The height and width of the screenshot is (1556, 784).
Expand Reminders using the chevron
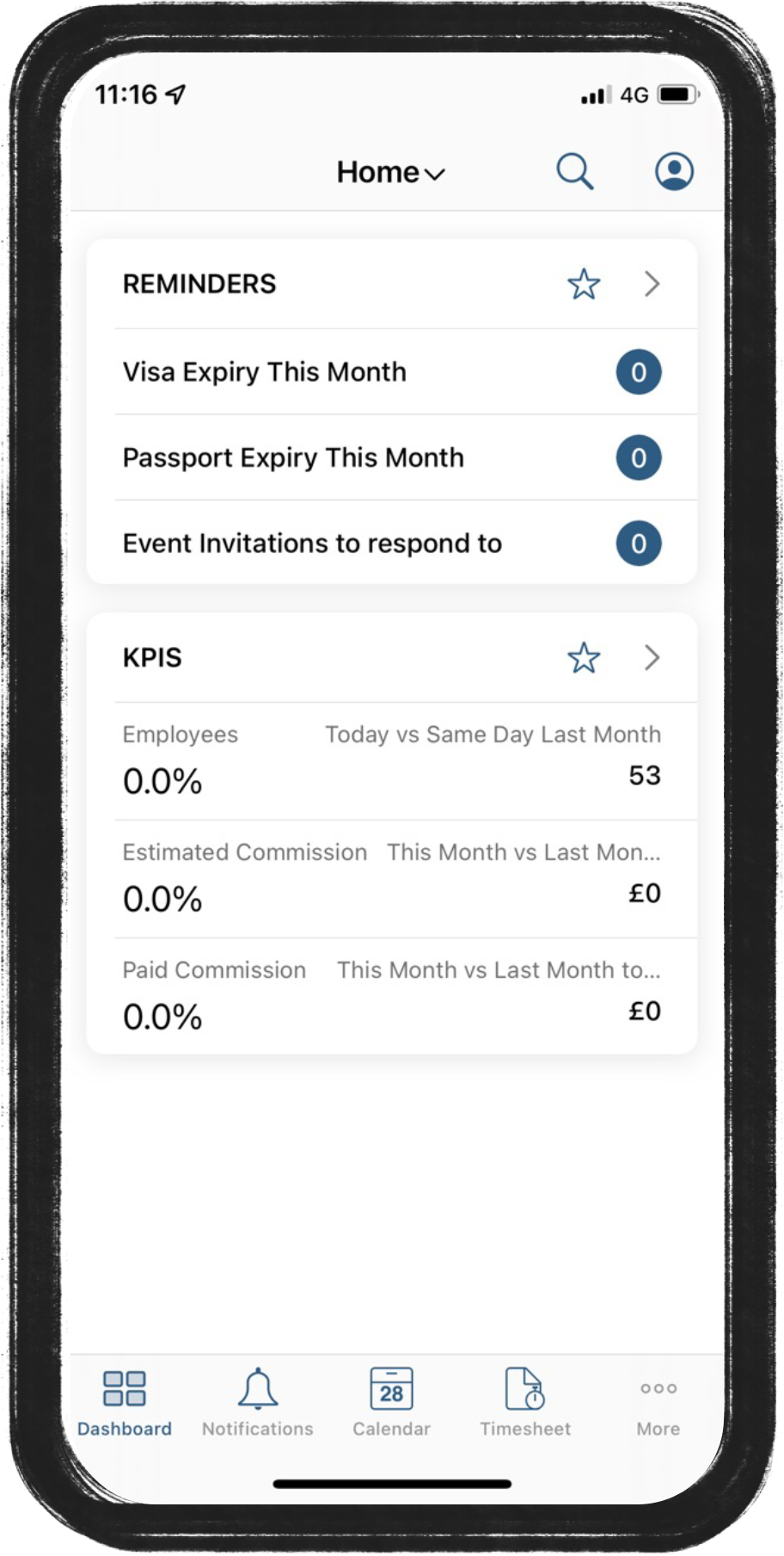tap(653, 284)
